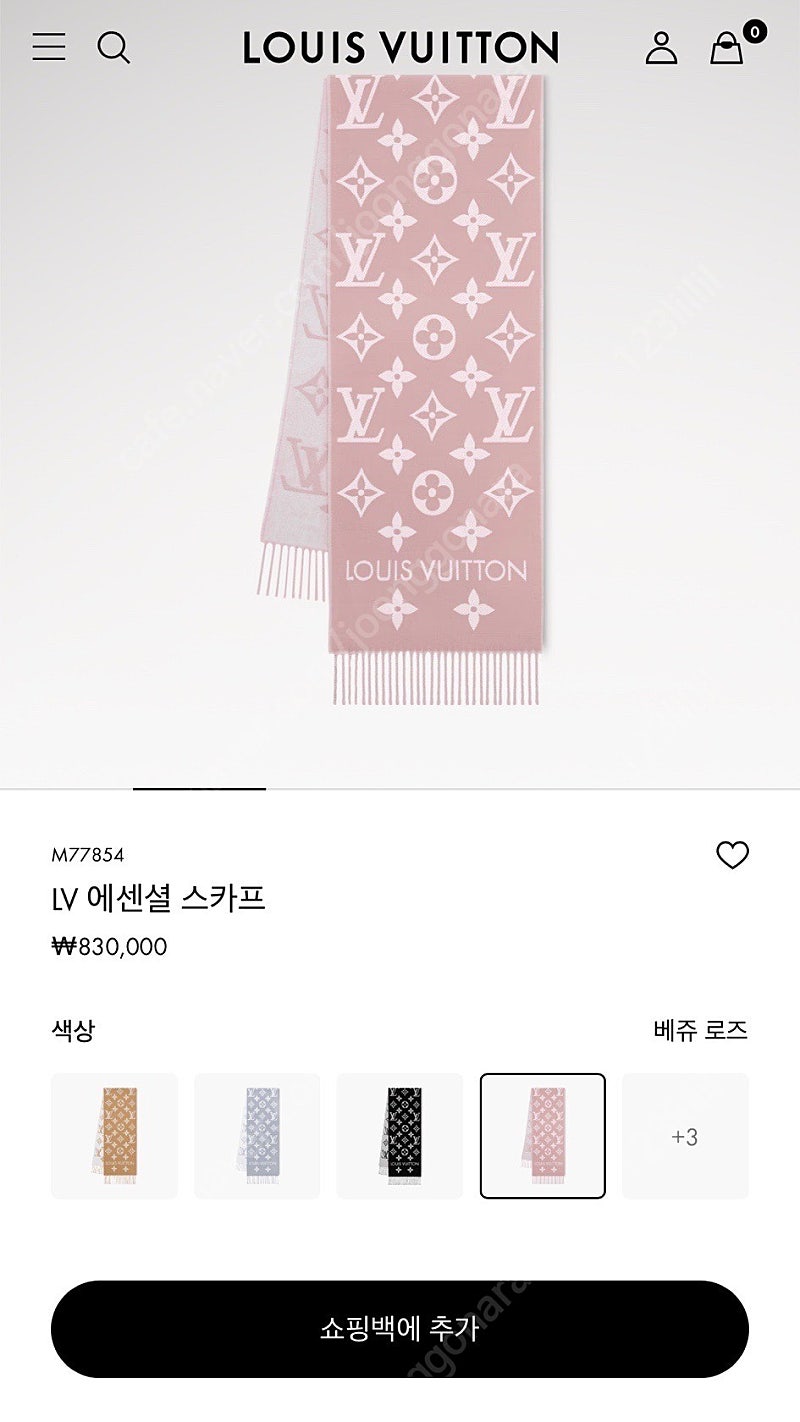Select the pink 베쥬 로즈 scarf color
Image resolution: width=800 pixels, height=1422 pixels.
[543, 1136]
